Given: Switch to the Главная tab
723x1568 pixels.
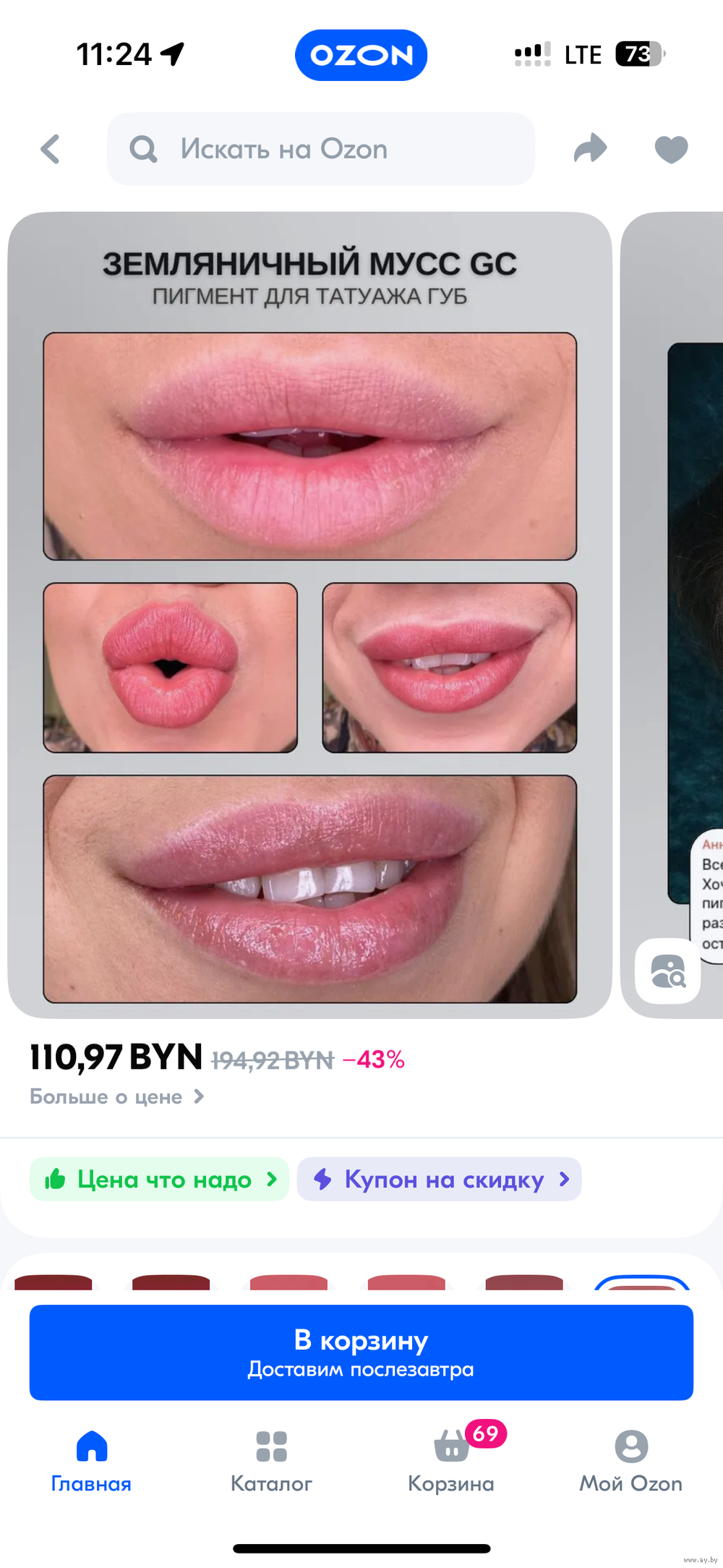Looking at the screenshot, I should (91, 1462).
